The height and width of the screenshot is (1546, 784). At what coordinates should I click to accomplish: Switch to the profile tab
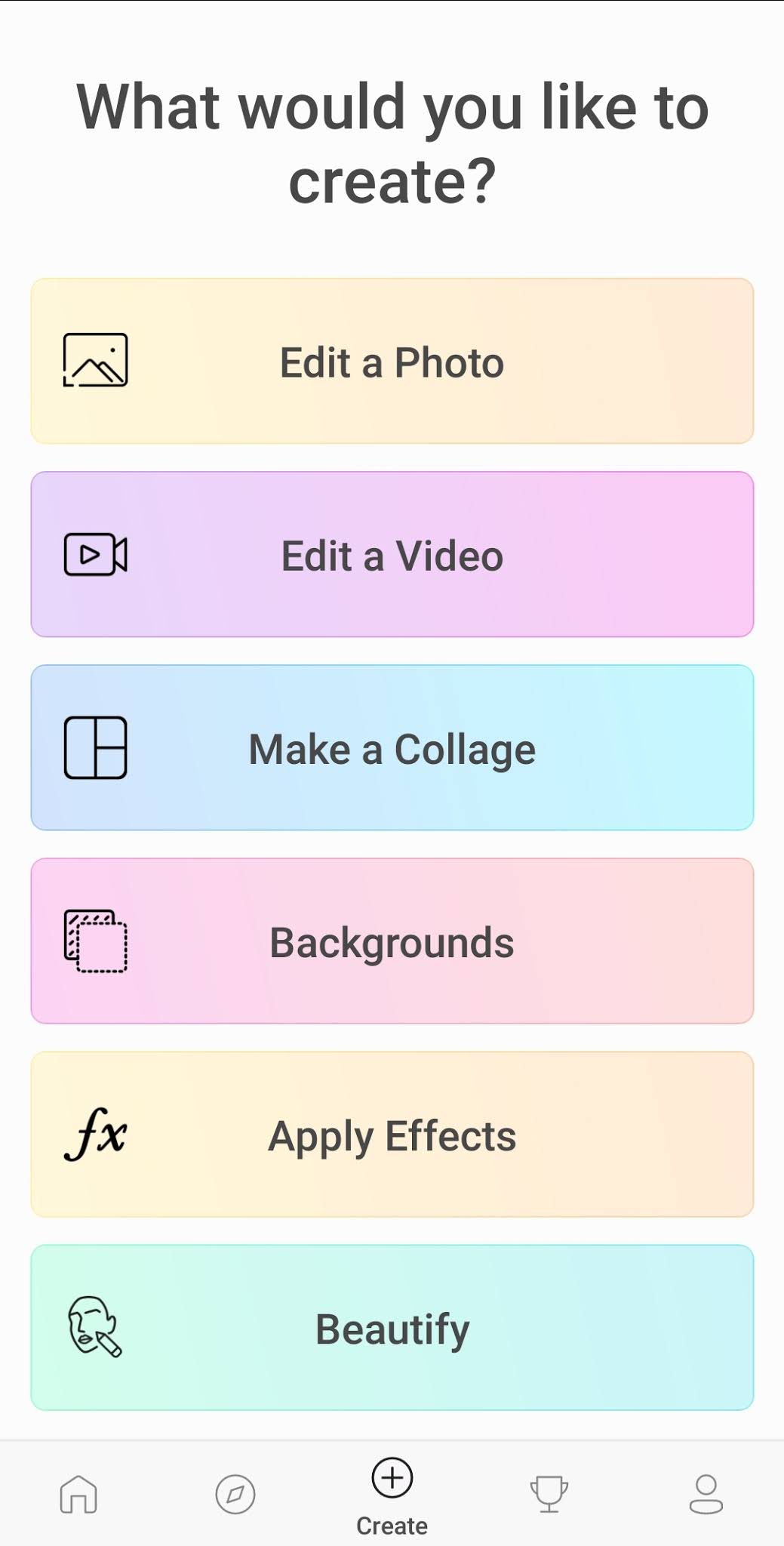[x=706, y=1494]
